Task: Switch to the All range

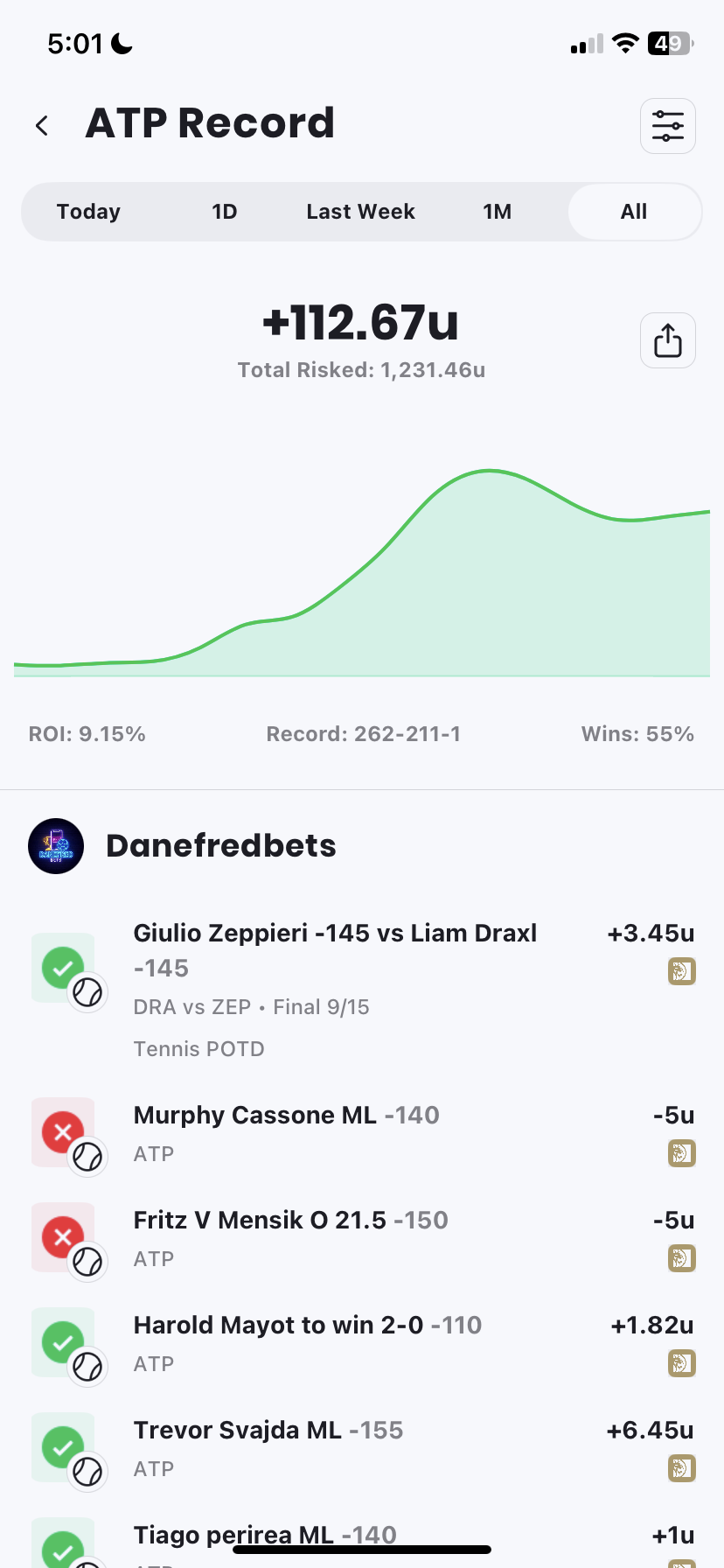Action: click(634, 212)
